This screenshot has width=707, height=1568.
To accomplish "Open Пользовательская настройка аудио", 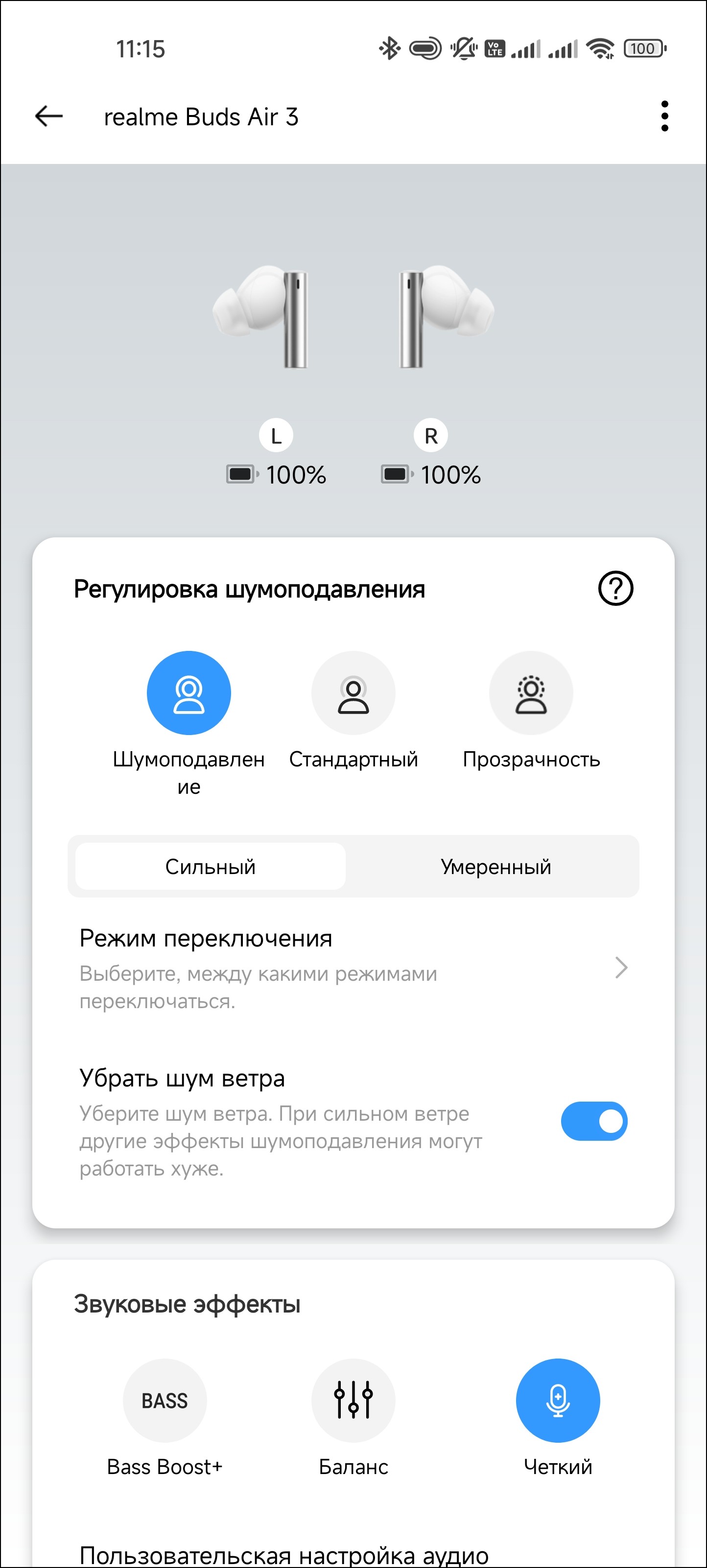I will (284, 1555).
